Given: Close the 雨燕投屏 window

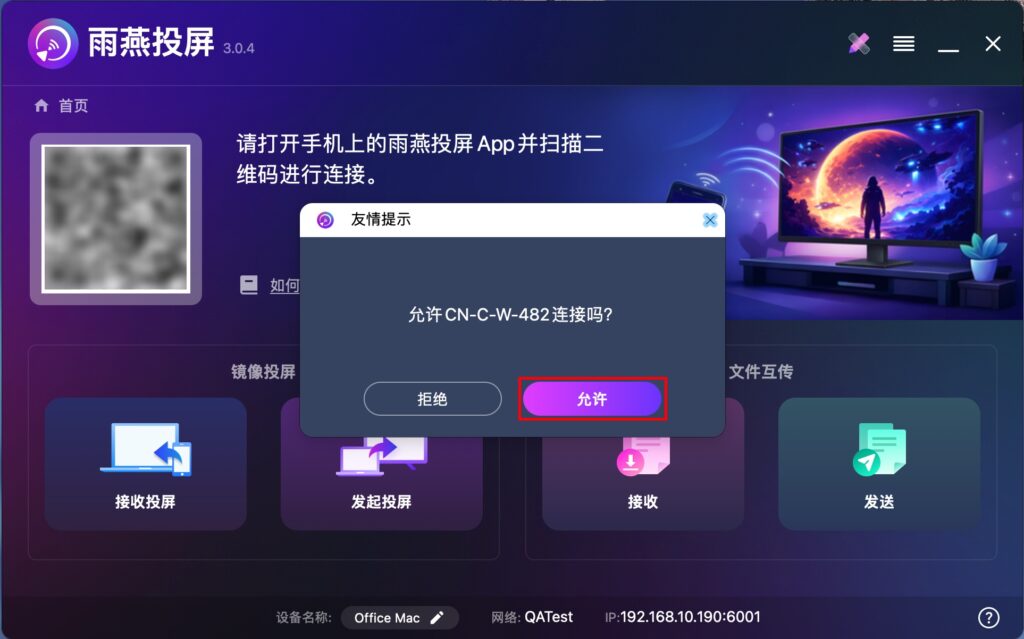Looking at the screenshot, I should tap(993, 44).
